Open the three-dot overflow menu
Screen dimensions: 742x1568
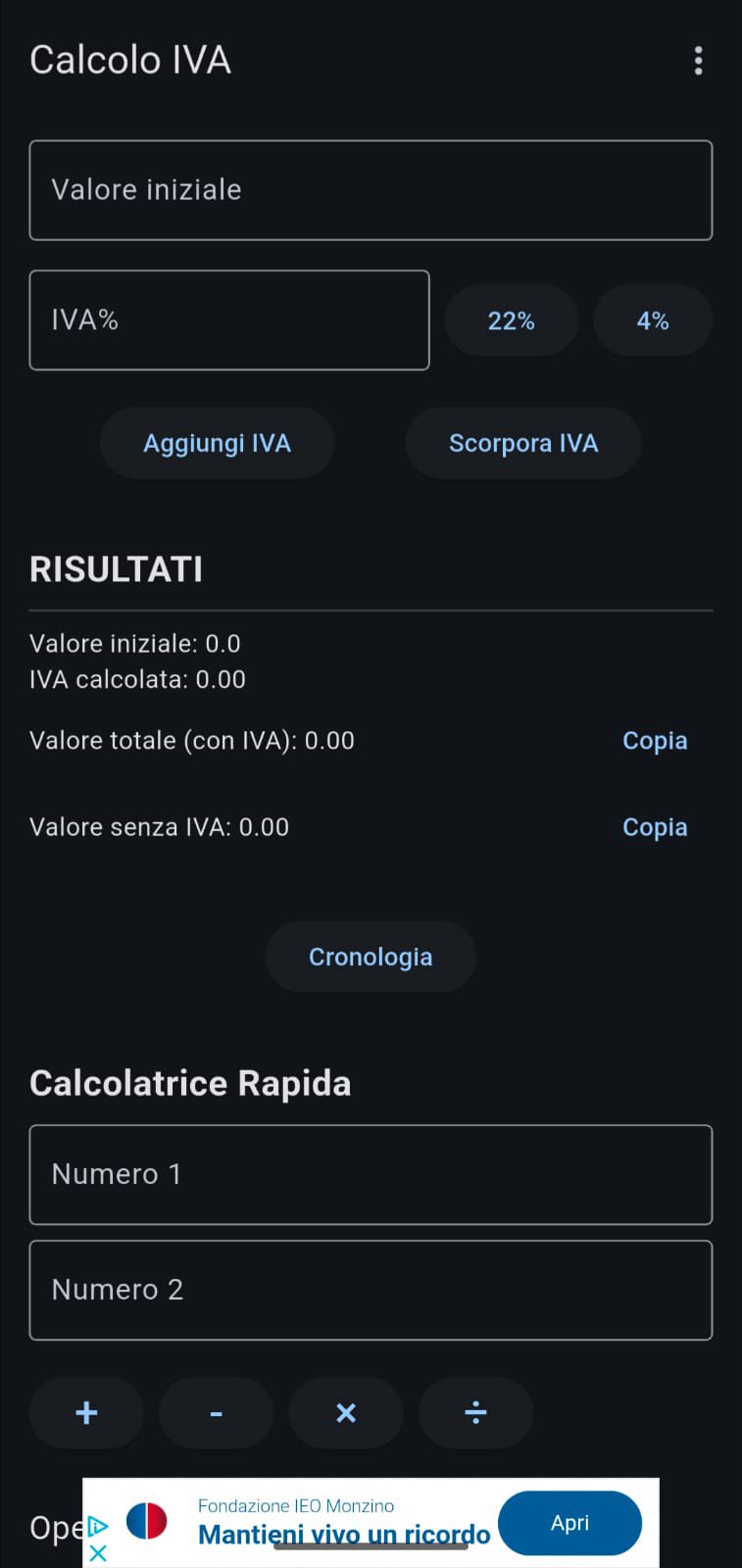click(698, 60)
